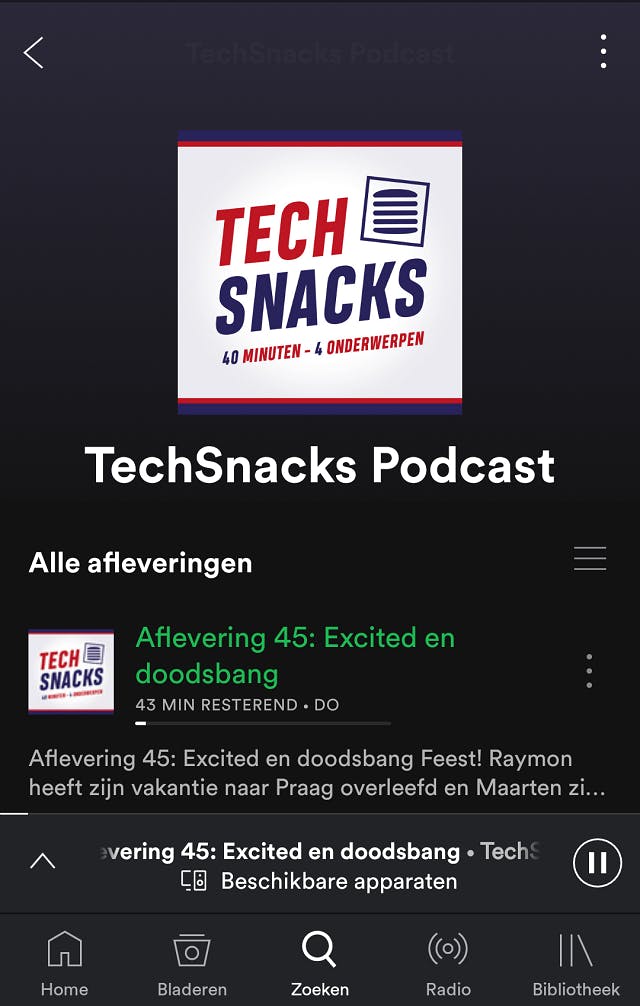Screen dimensions: 640x1006
Task: Switch to the Home tab
Action: [64, 963]
